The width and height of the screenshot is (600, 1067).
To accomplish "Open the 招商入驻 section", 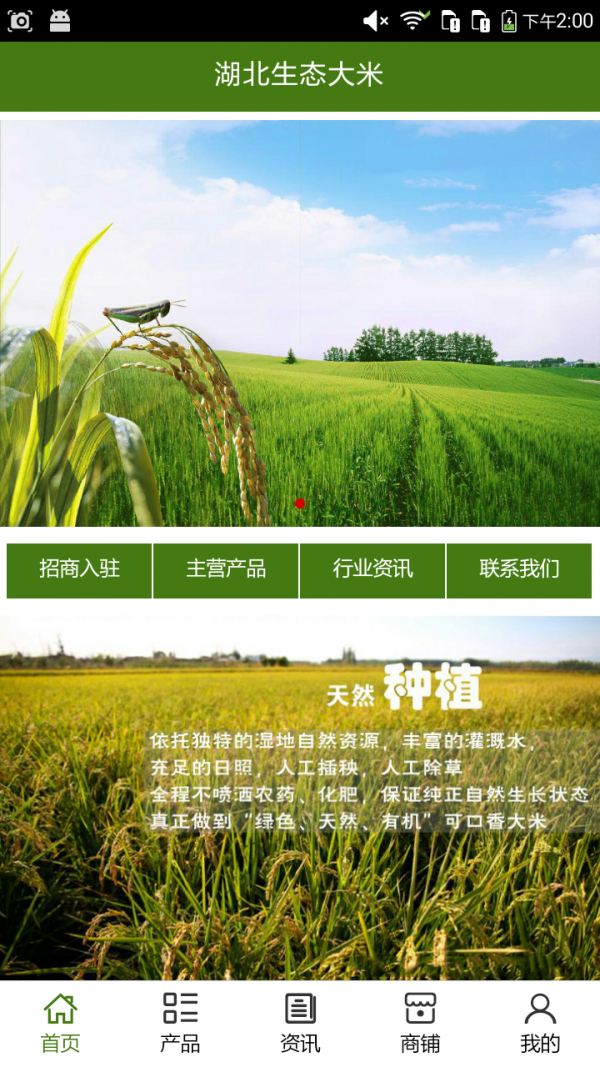I will click(79, 570).
